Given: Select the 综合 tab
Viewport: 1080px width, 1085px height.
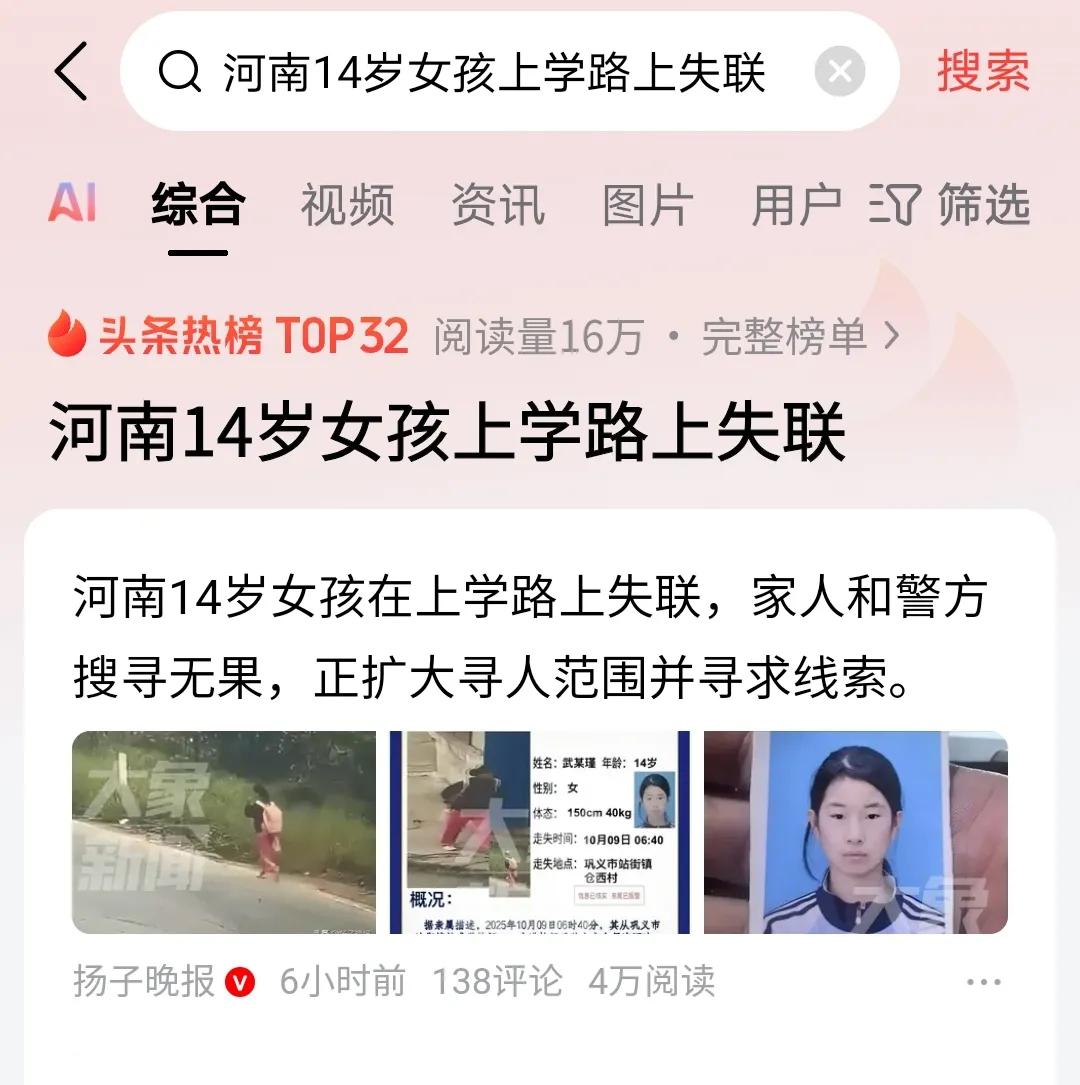Looking at the screenshot, I should pyautogui.click(x=198, y=205).
